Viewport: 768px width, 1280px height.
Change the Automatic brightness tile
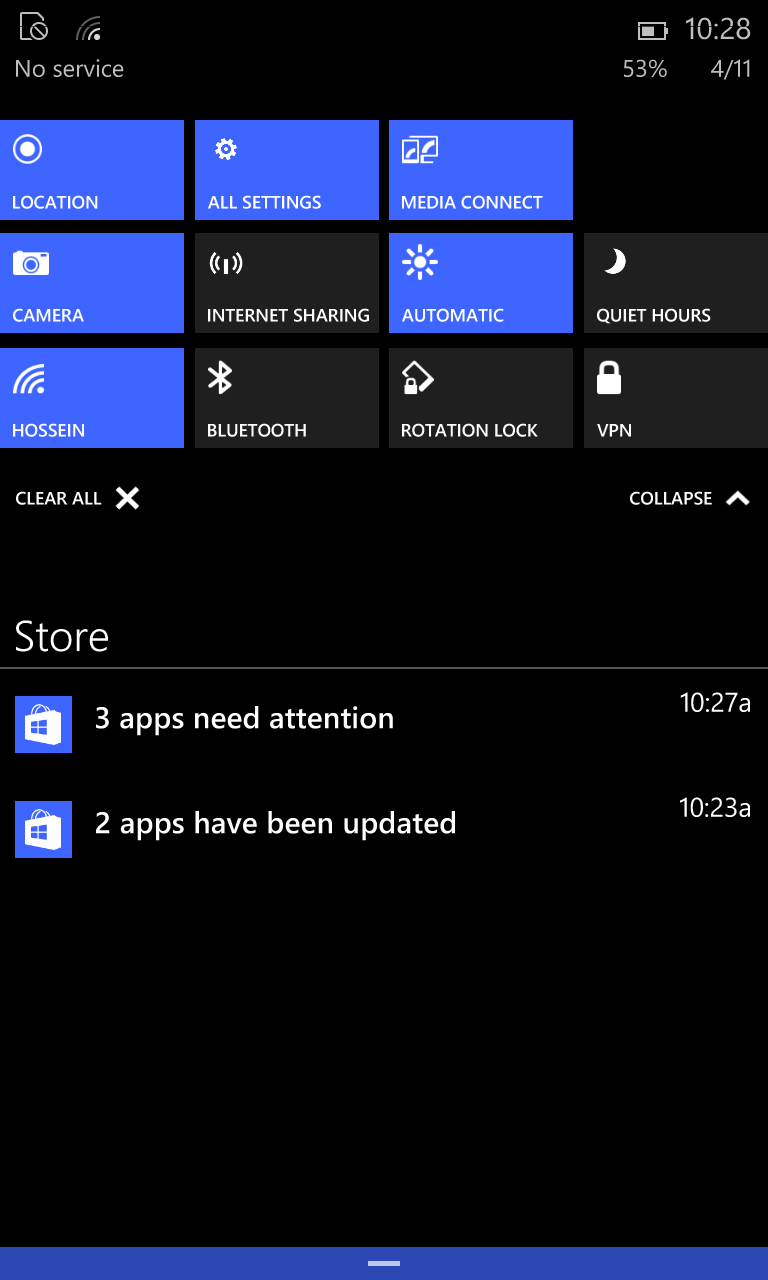pos(481,283)
